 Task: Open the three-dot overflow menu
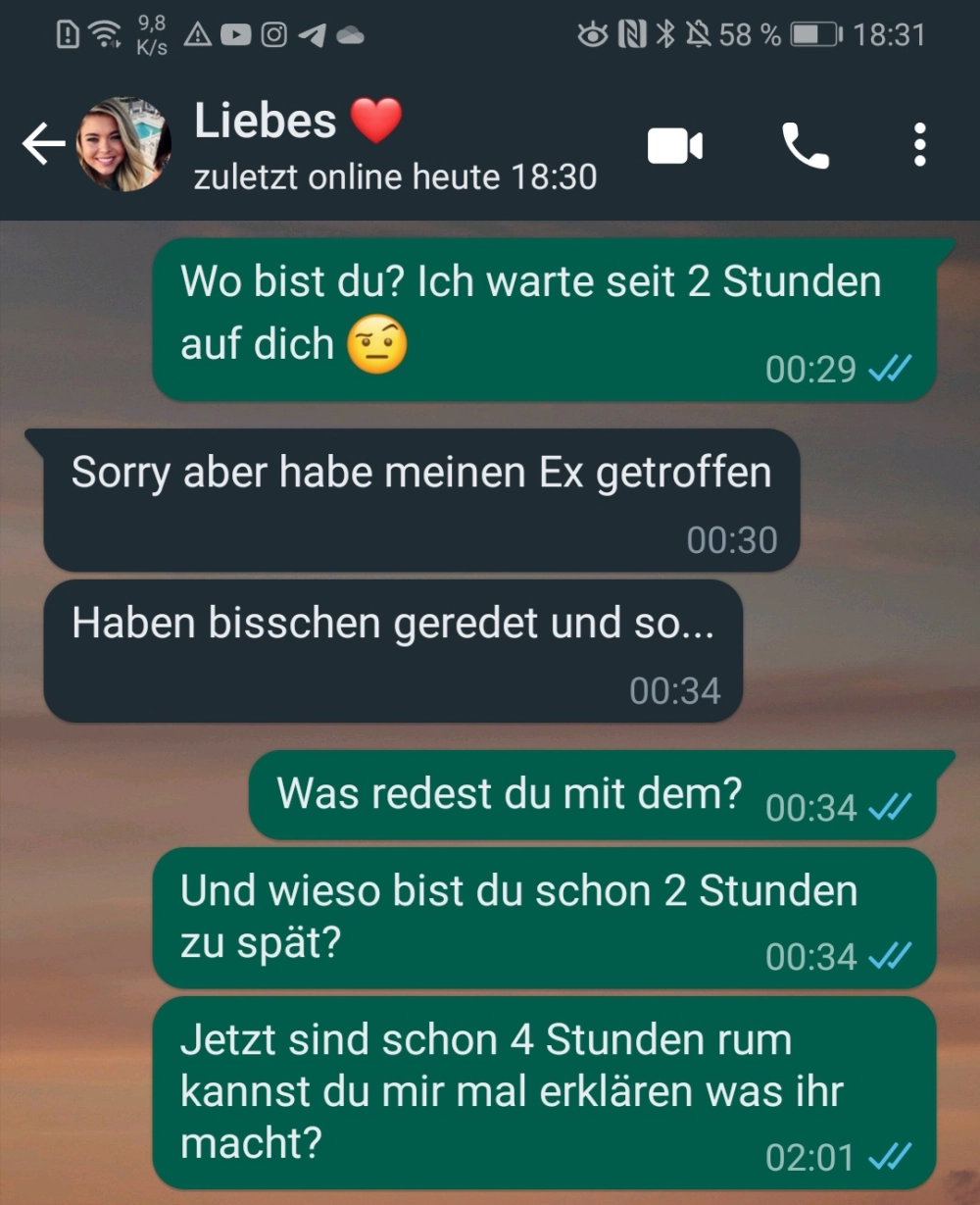tap(918, 145)
